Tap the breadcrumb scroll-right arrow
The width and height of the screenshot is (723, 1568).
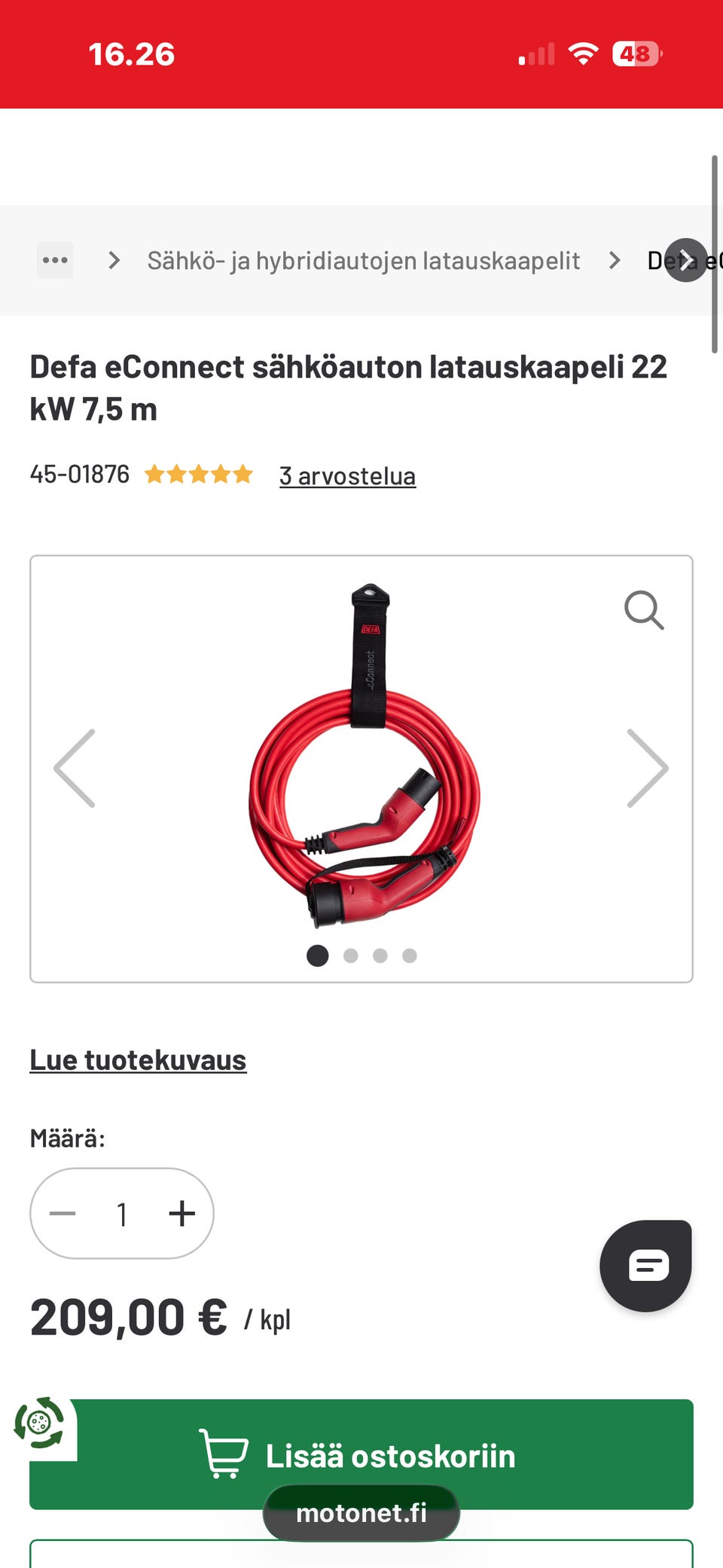[686, 260]
